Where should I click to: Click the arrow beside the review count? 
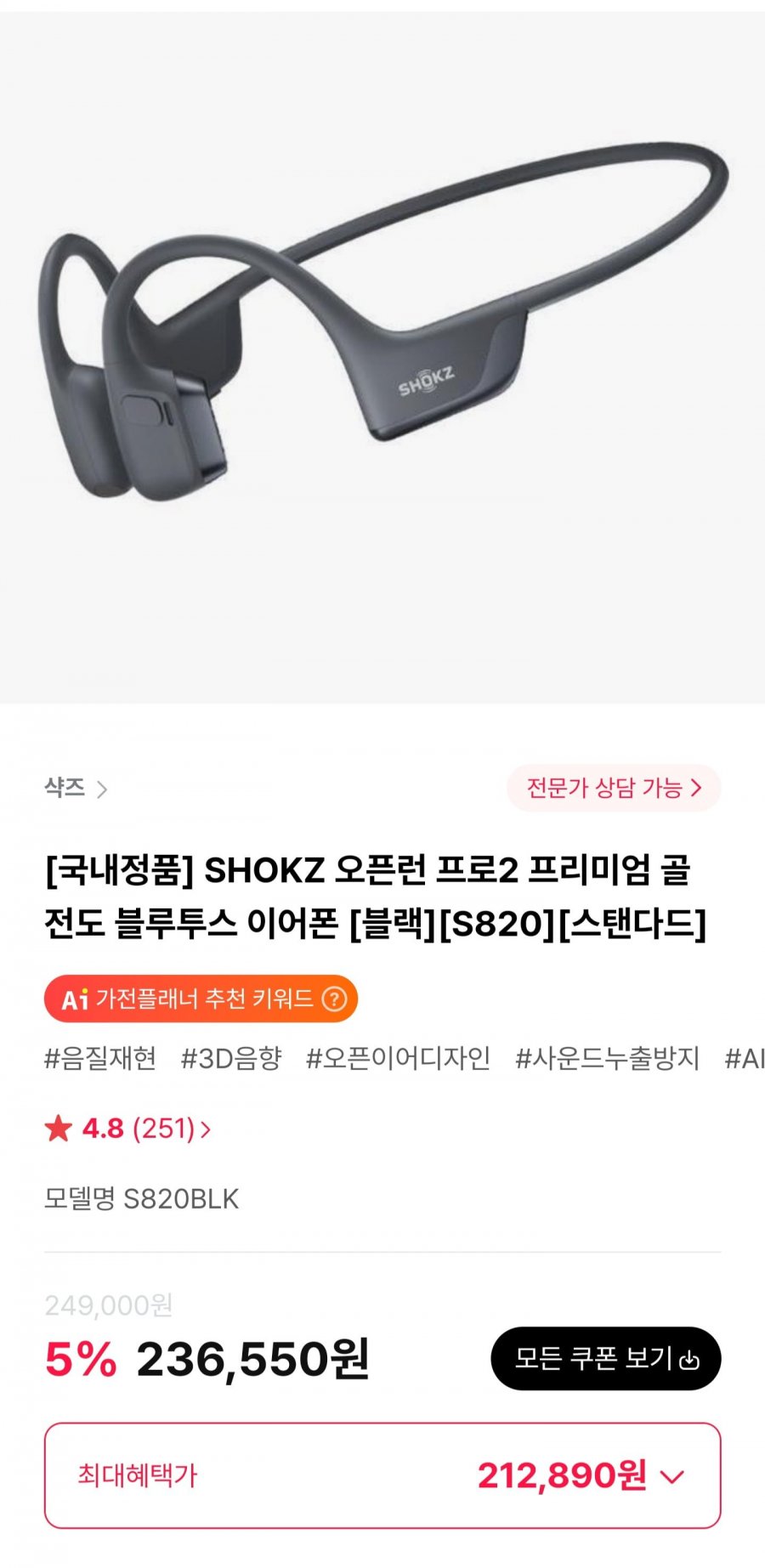(204, 1130)
